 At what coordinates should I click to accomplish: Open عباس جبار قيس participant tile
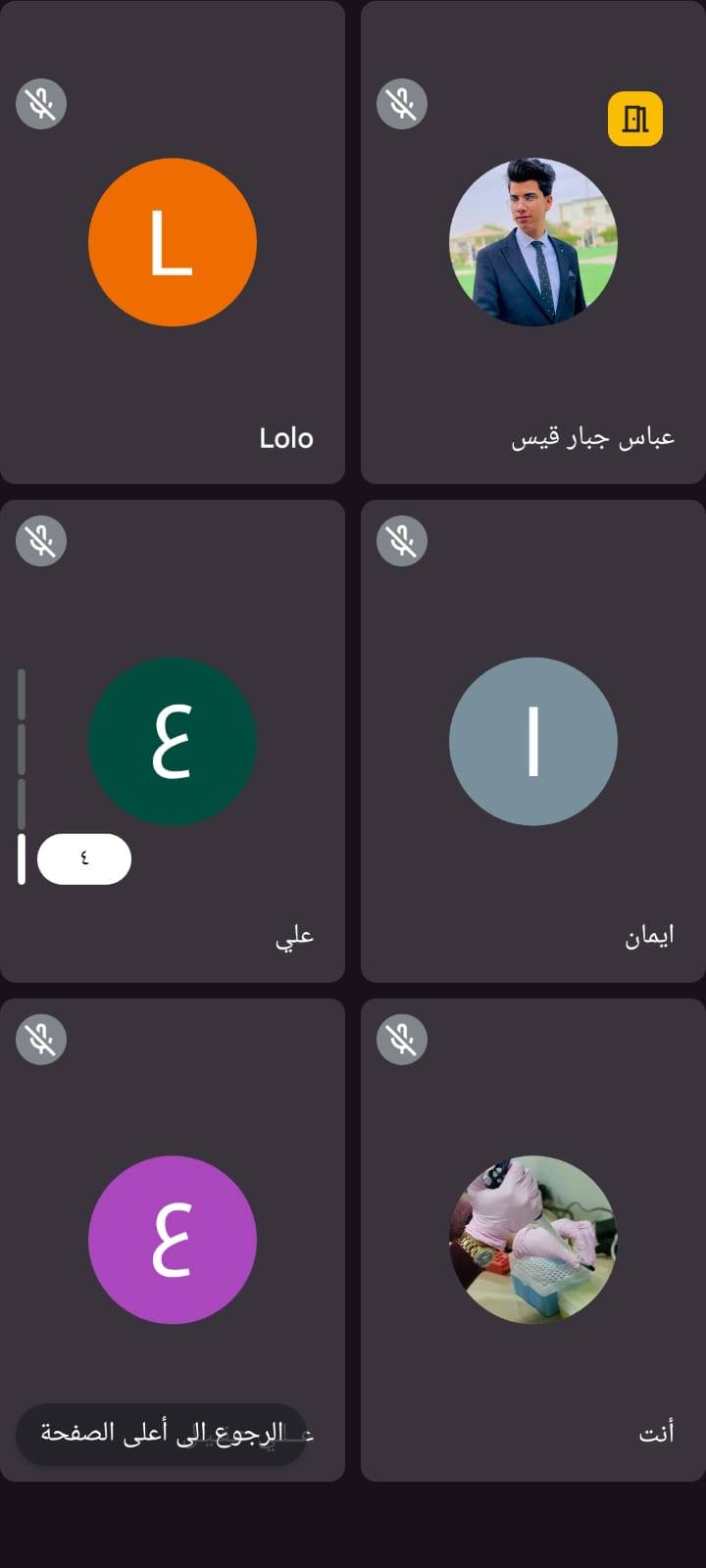coord(532,242)
